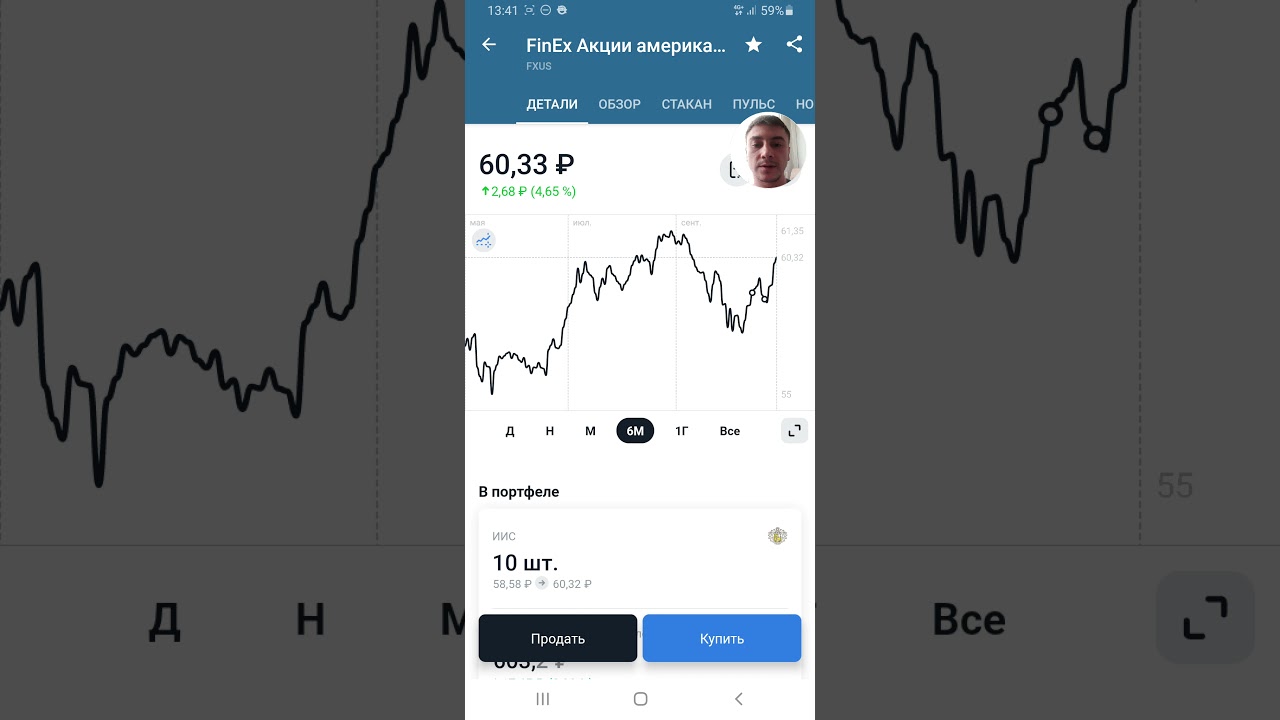The image size is (1280, 720).
Task: Change chart type with the graph icon
Action: click(x=484, y=240)
